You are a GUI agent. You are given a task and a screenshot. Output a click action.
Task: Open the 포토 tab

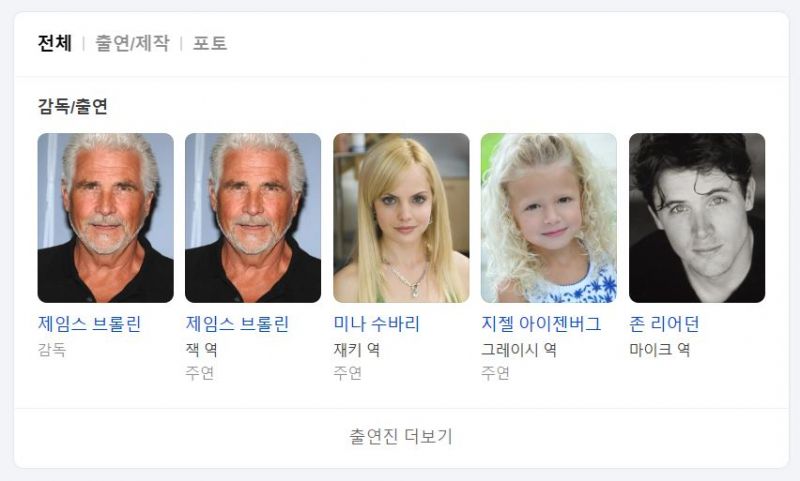(210, 43)
